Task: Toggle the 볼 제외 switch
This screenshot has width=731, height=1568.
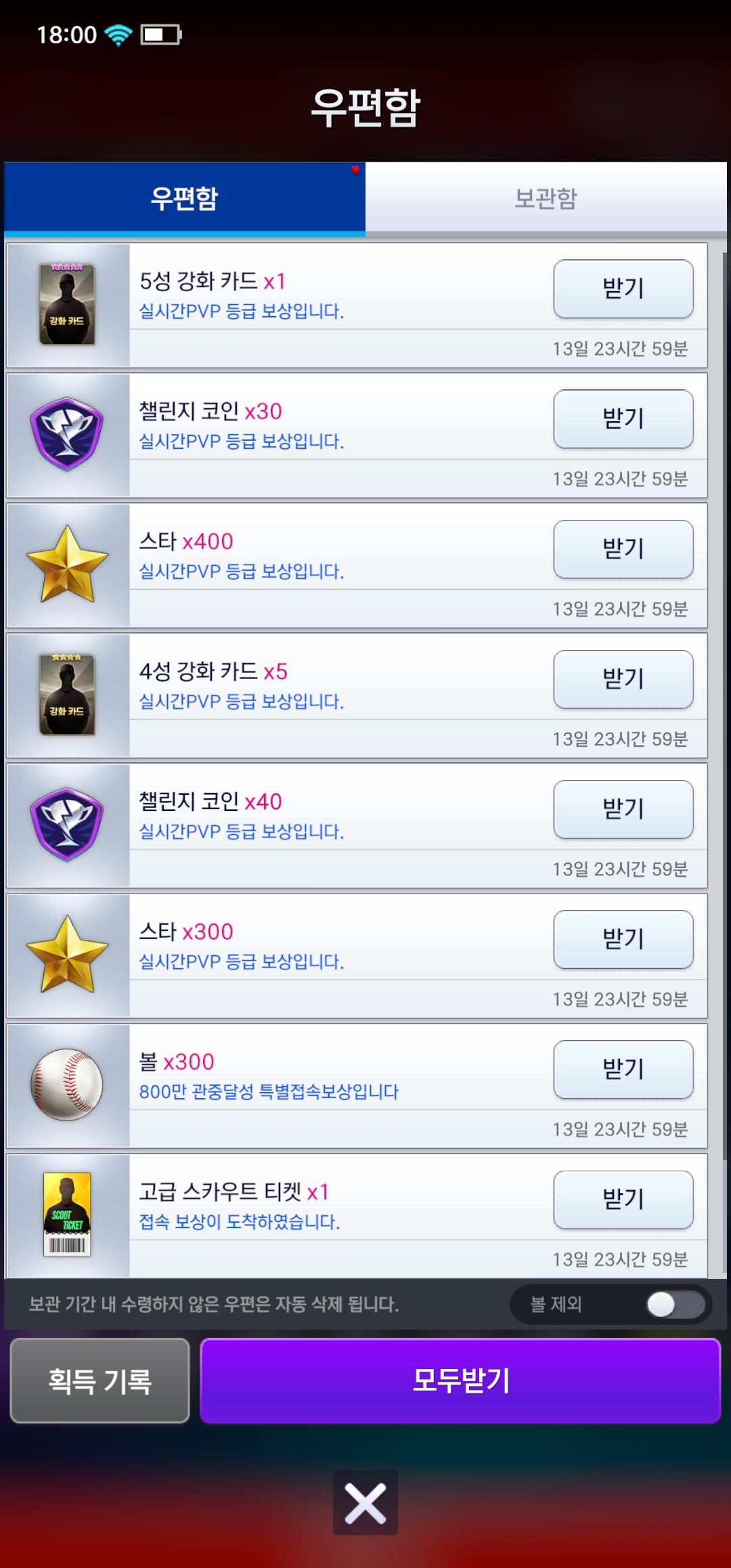Action: [x=674, y=1304]
